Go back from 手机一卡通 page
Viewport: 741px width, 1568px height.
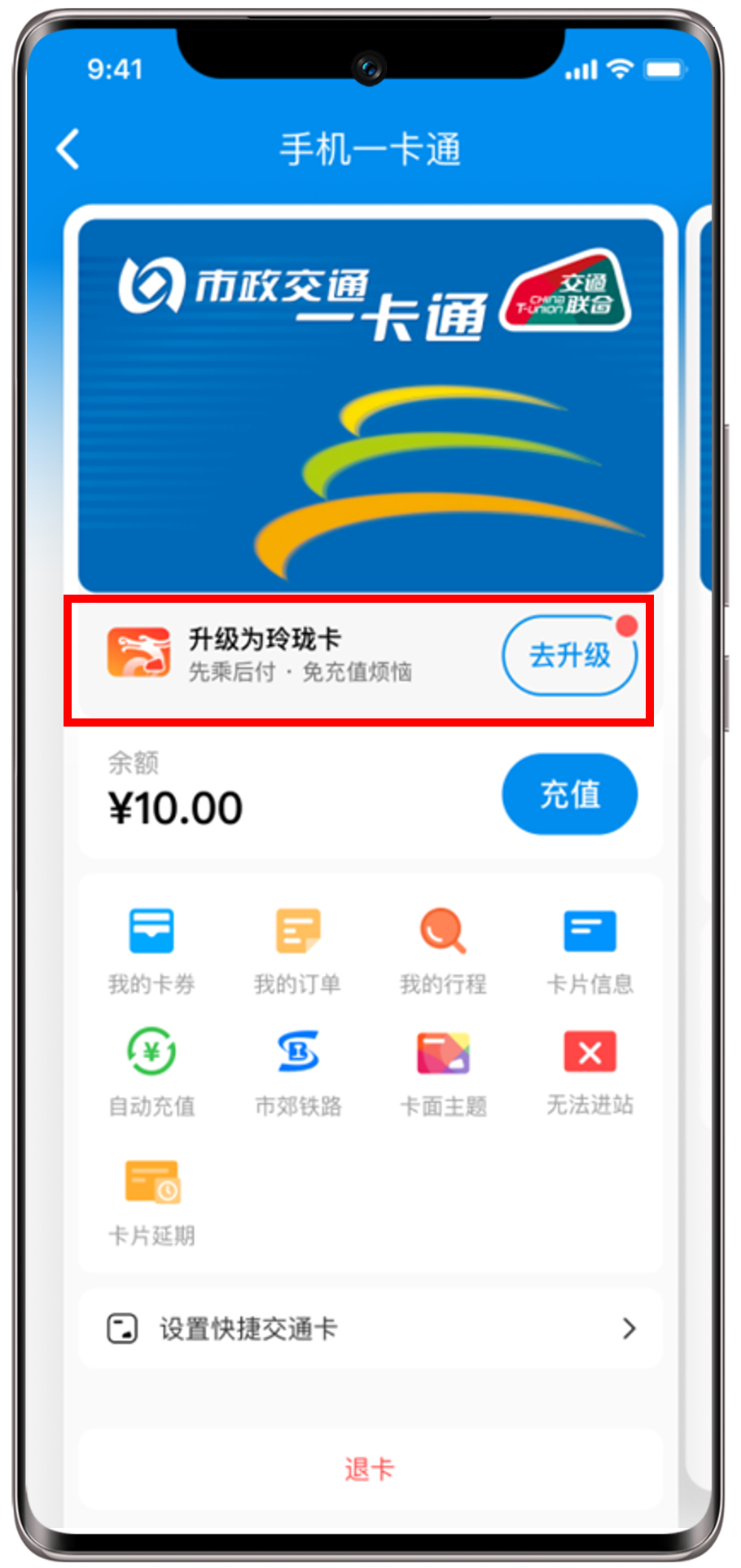point(68,150)
